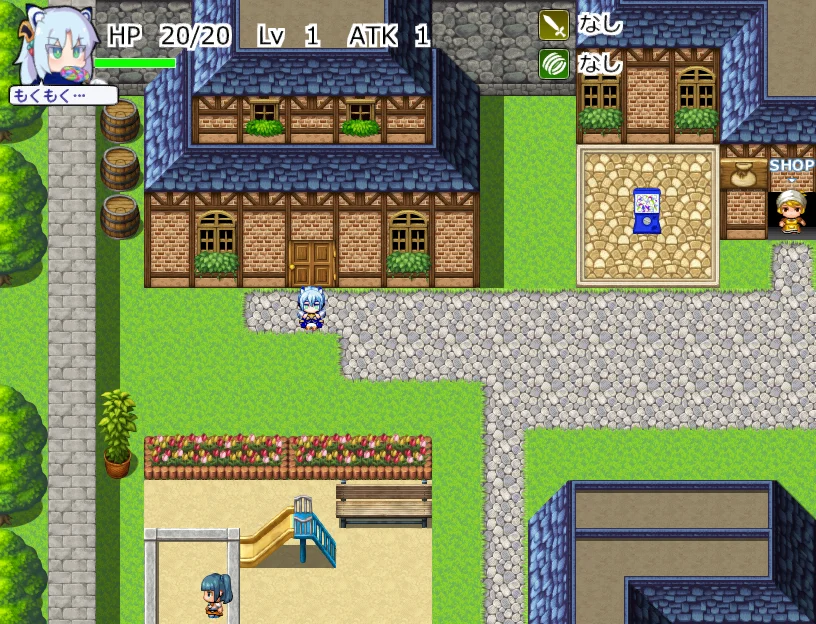Open the weapon slot sword icon
This screenshot has height=624, width=816.
pos(554,25)
